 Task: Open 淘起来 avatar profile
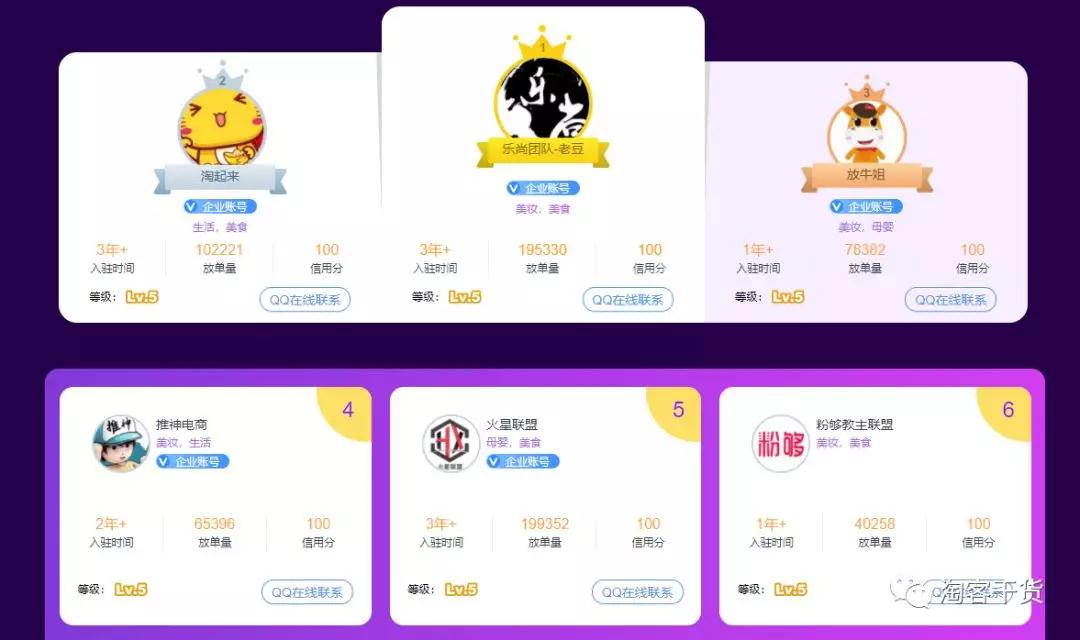pyautogui.click(x=222, y=125)
